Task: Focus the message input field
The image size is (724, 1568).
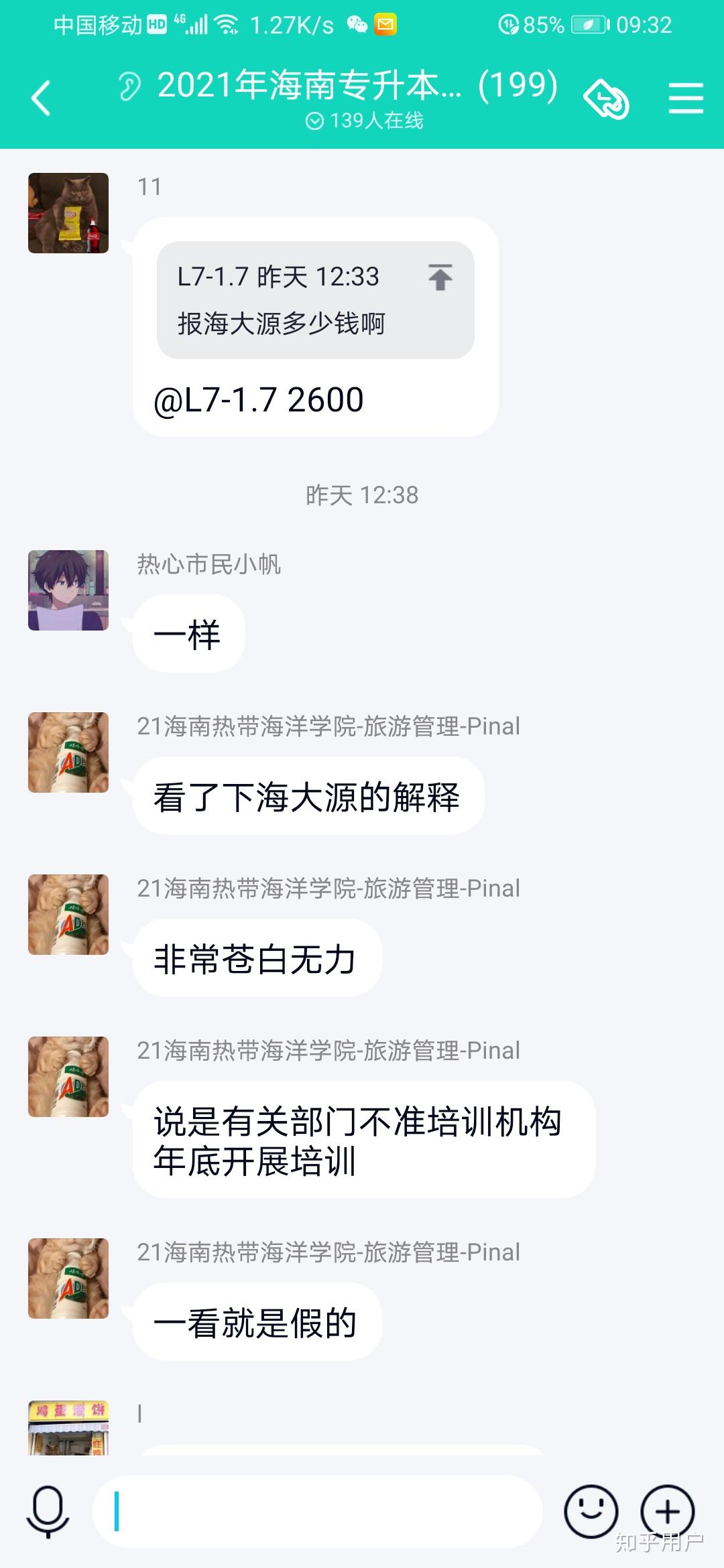Action: 317,1511
